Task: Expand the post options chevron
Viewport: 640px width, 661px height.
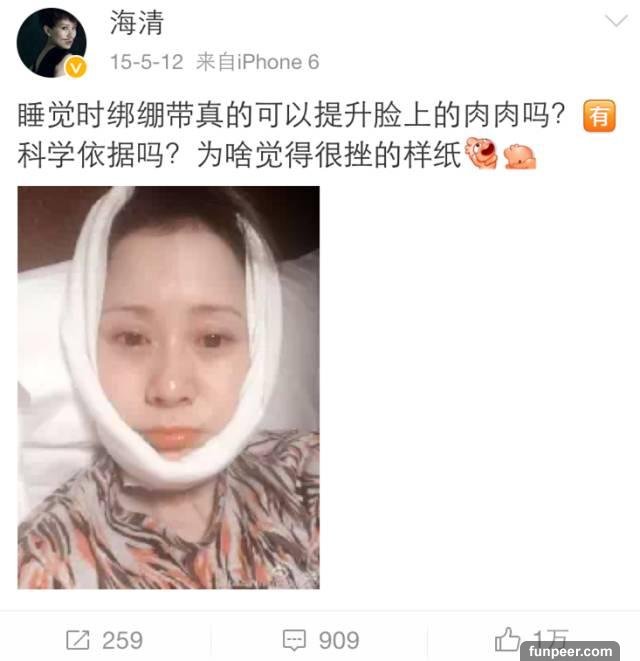Action: (615, 21)
